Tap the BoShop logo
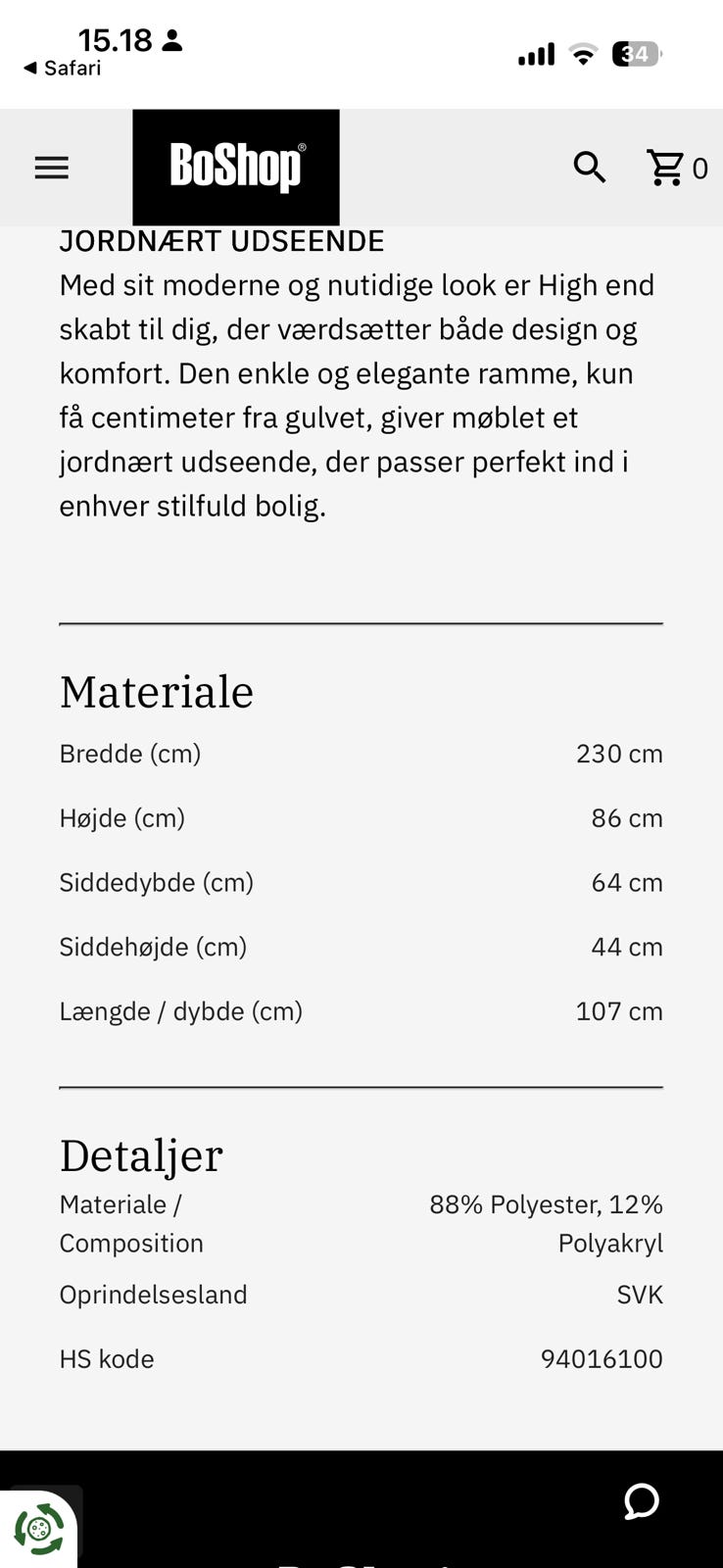This screenshot has width=723, height=1568. (x=235, y=167)
